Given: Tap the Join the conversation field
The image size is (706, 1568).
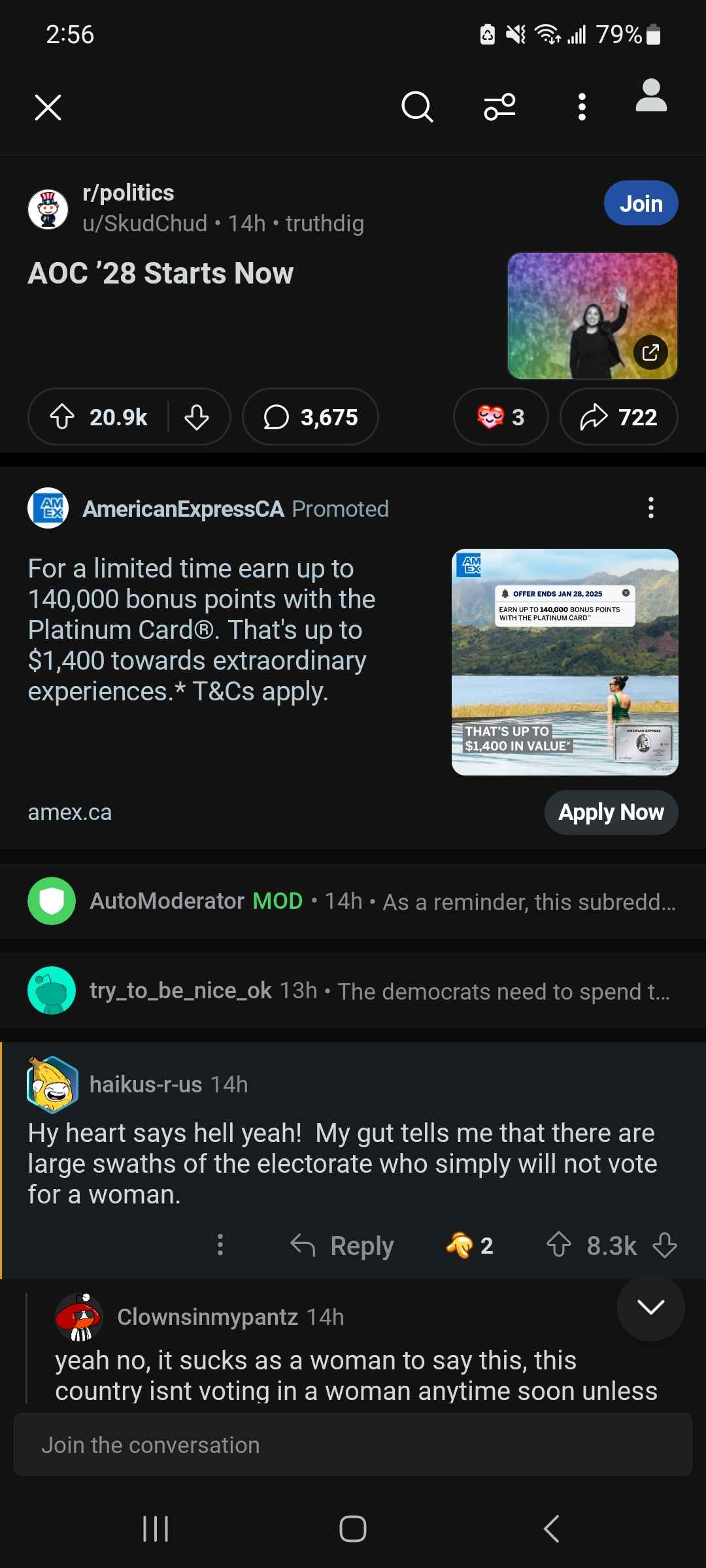Looking at the screenshot, I should coord(353,1445).
